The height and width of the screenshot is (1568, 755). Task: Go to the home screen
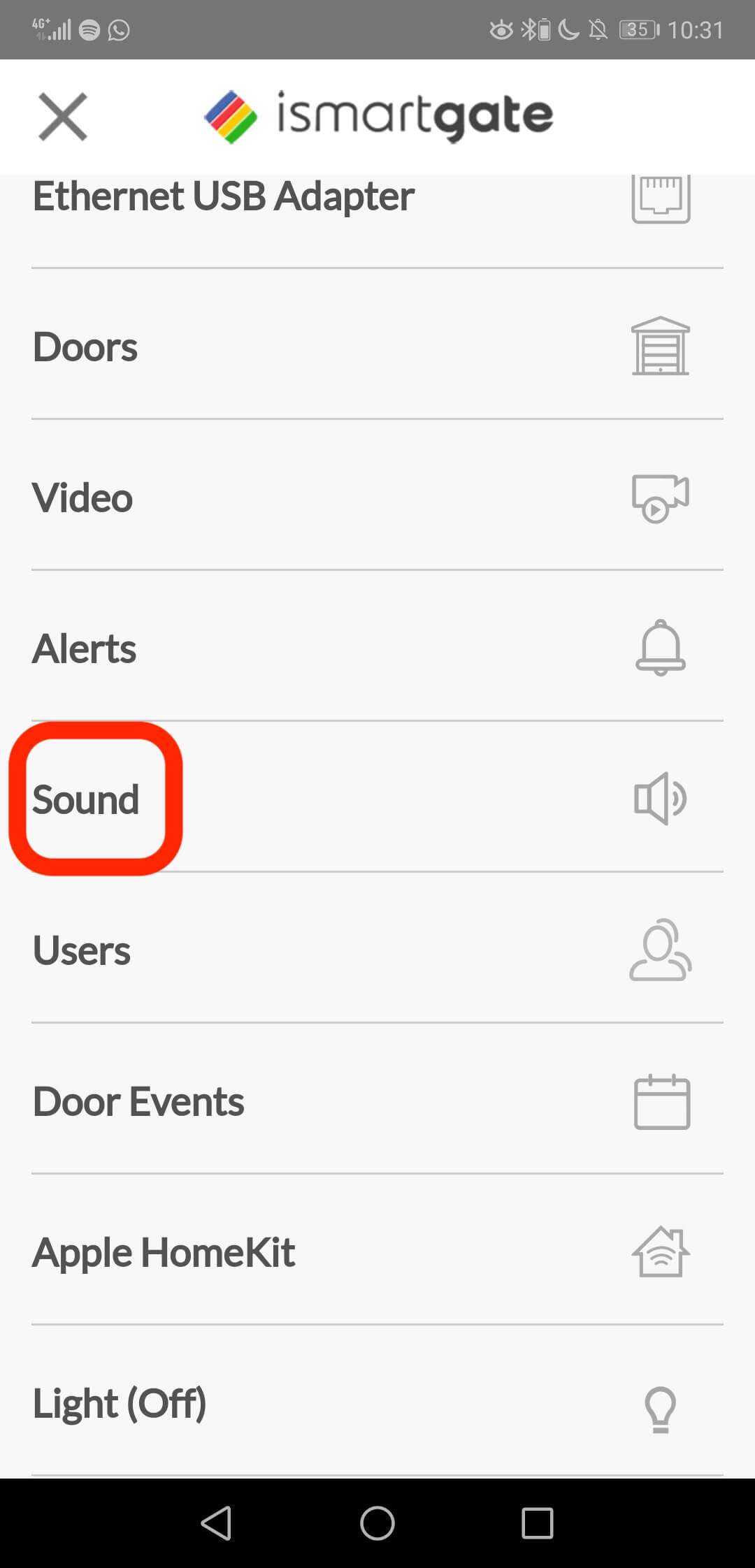click(377, 1523)
